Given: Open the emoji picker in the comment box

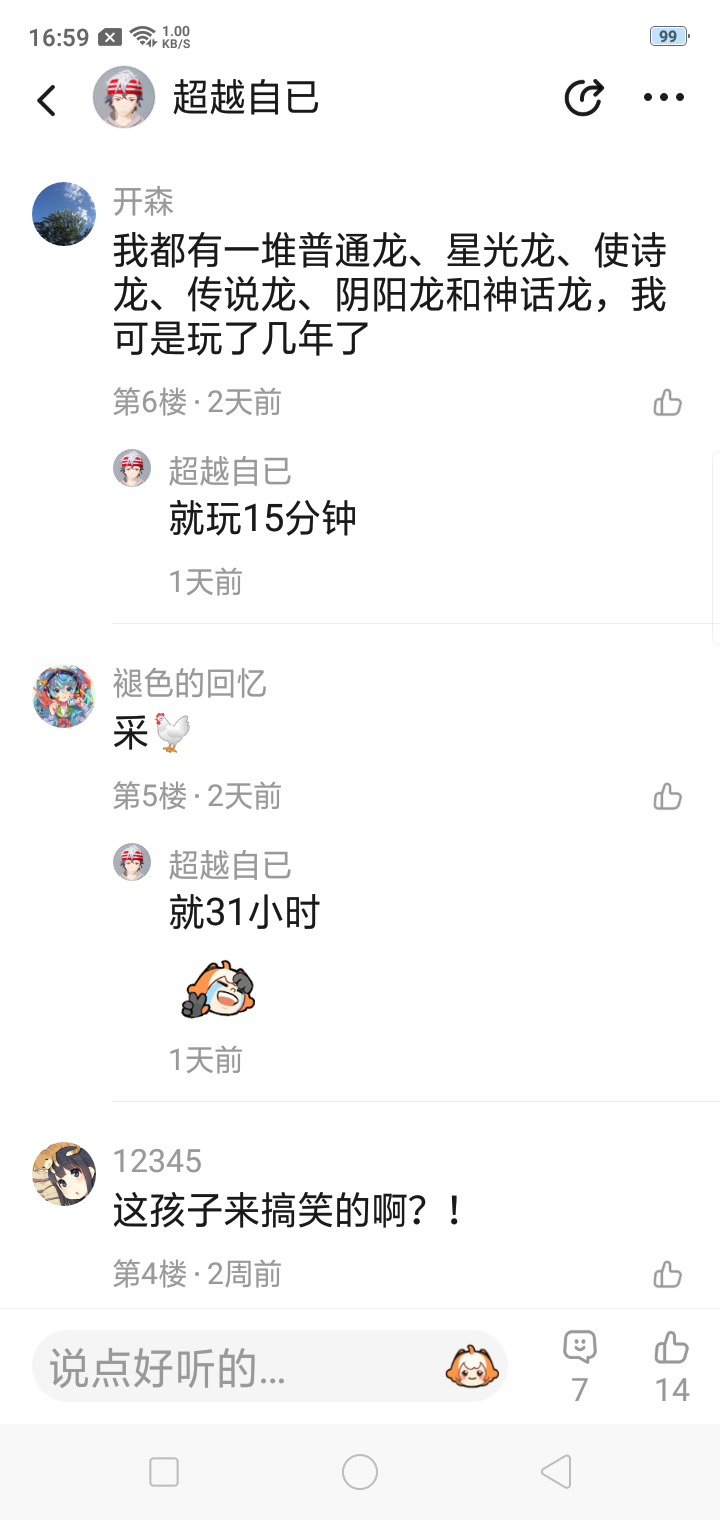Looking at the screenshot, I should click(472, 1367).
